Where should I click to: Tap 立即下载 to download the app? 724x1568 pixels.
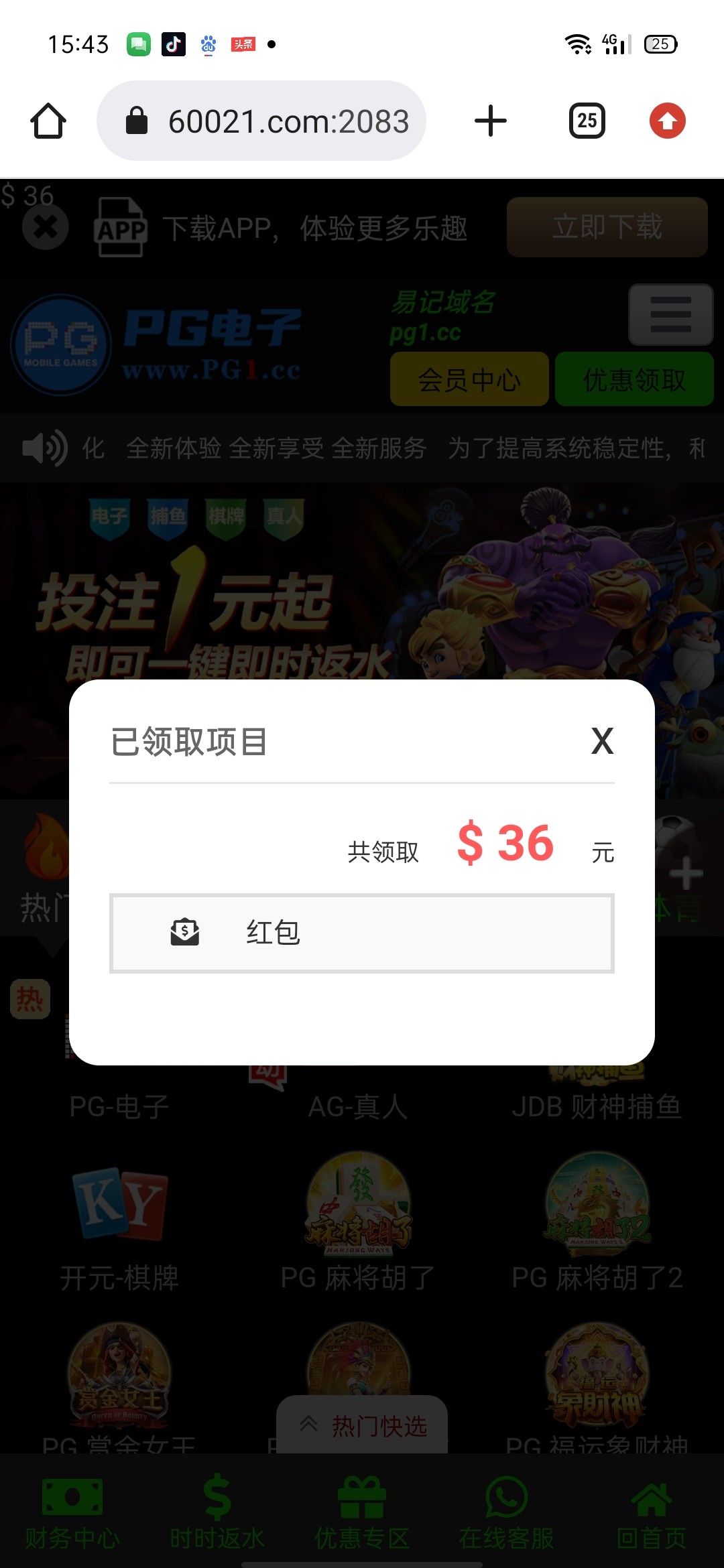coord(607,227)
